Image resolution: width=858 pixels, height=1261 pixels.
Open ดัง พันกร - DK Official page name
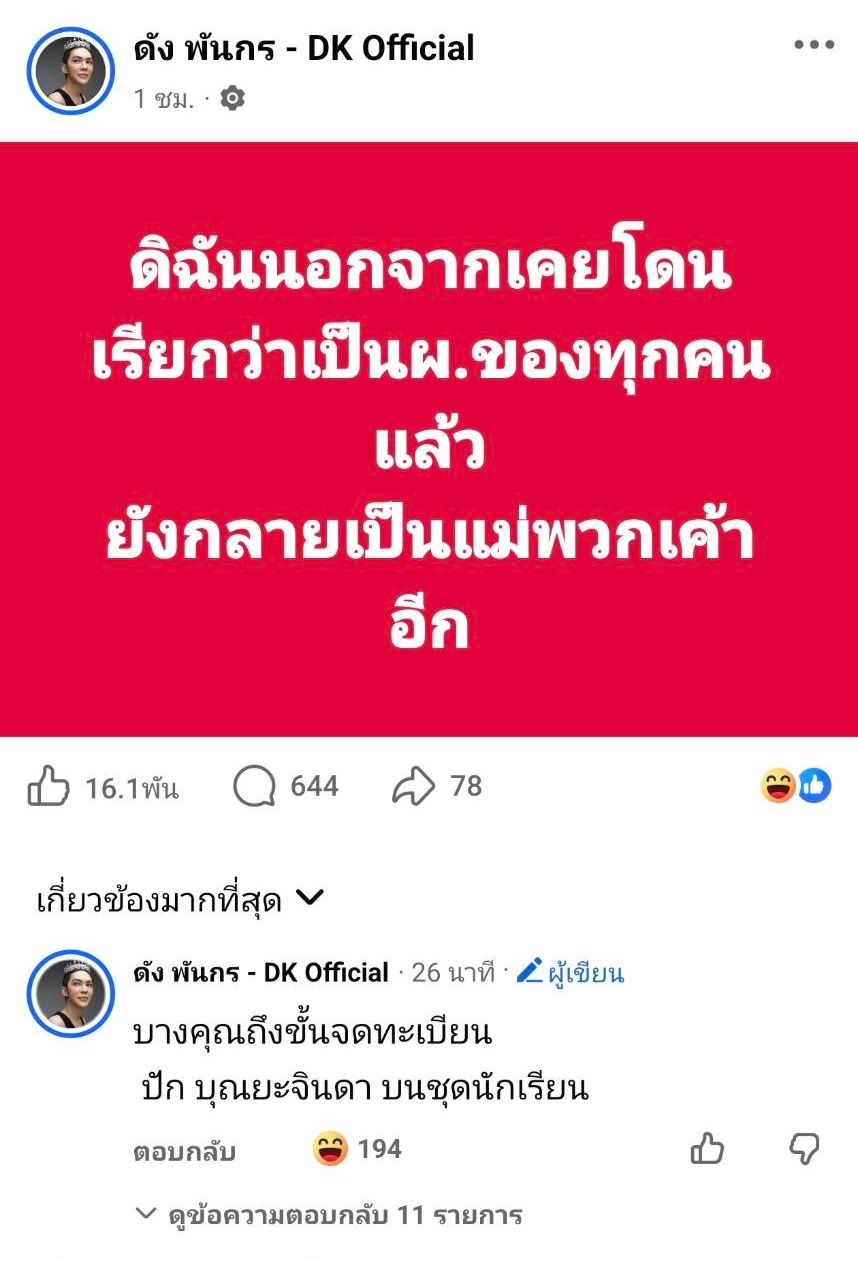click(x=304, y=48)
